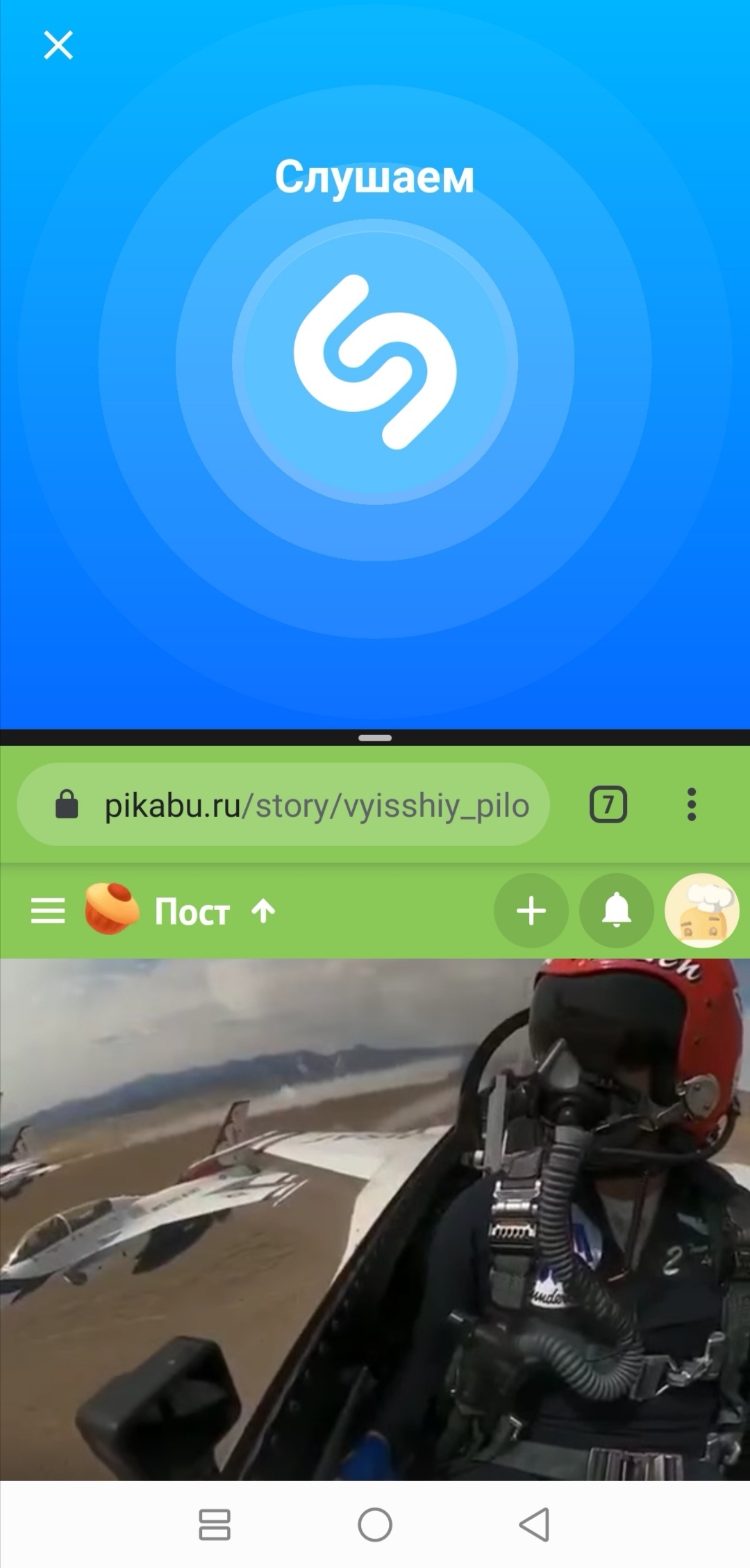The image size is (750, 1568).
Task: Create a new post with plus button
Action: pyautogui.click(x=531, y=911)
